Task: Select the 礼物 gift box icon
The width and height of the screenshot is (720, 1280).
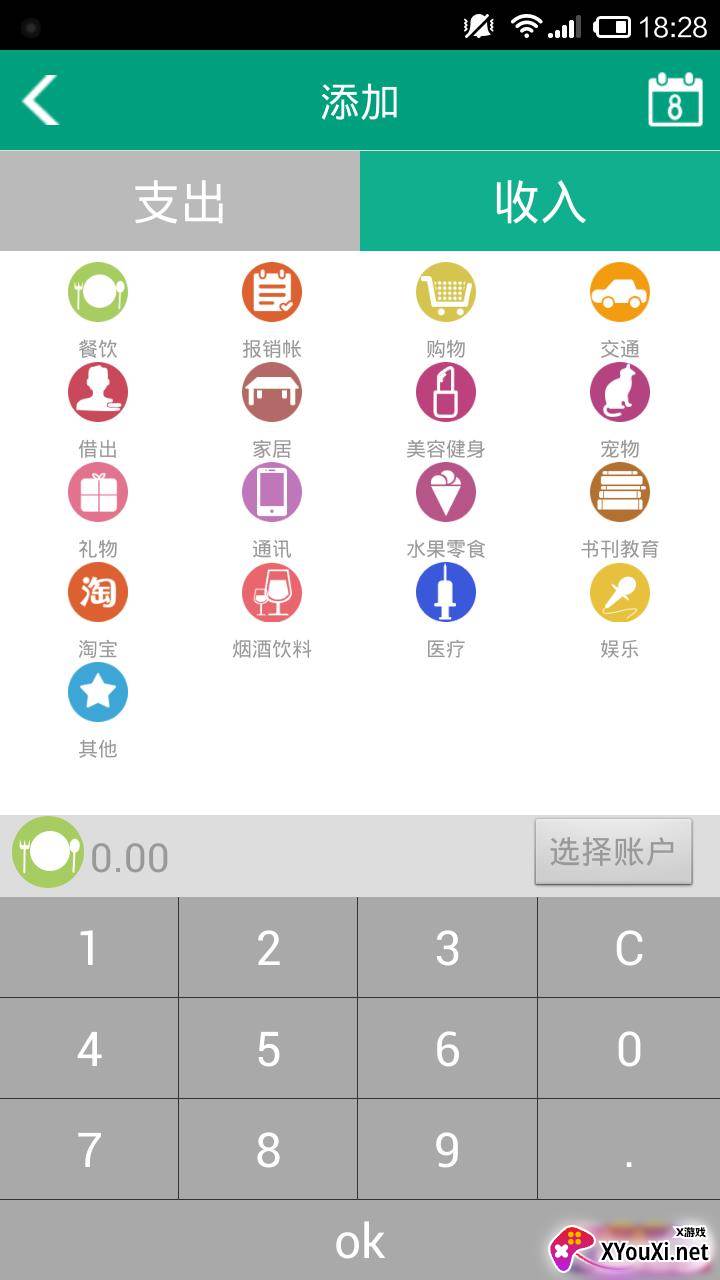Action: pos(97,491)
